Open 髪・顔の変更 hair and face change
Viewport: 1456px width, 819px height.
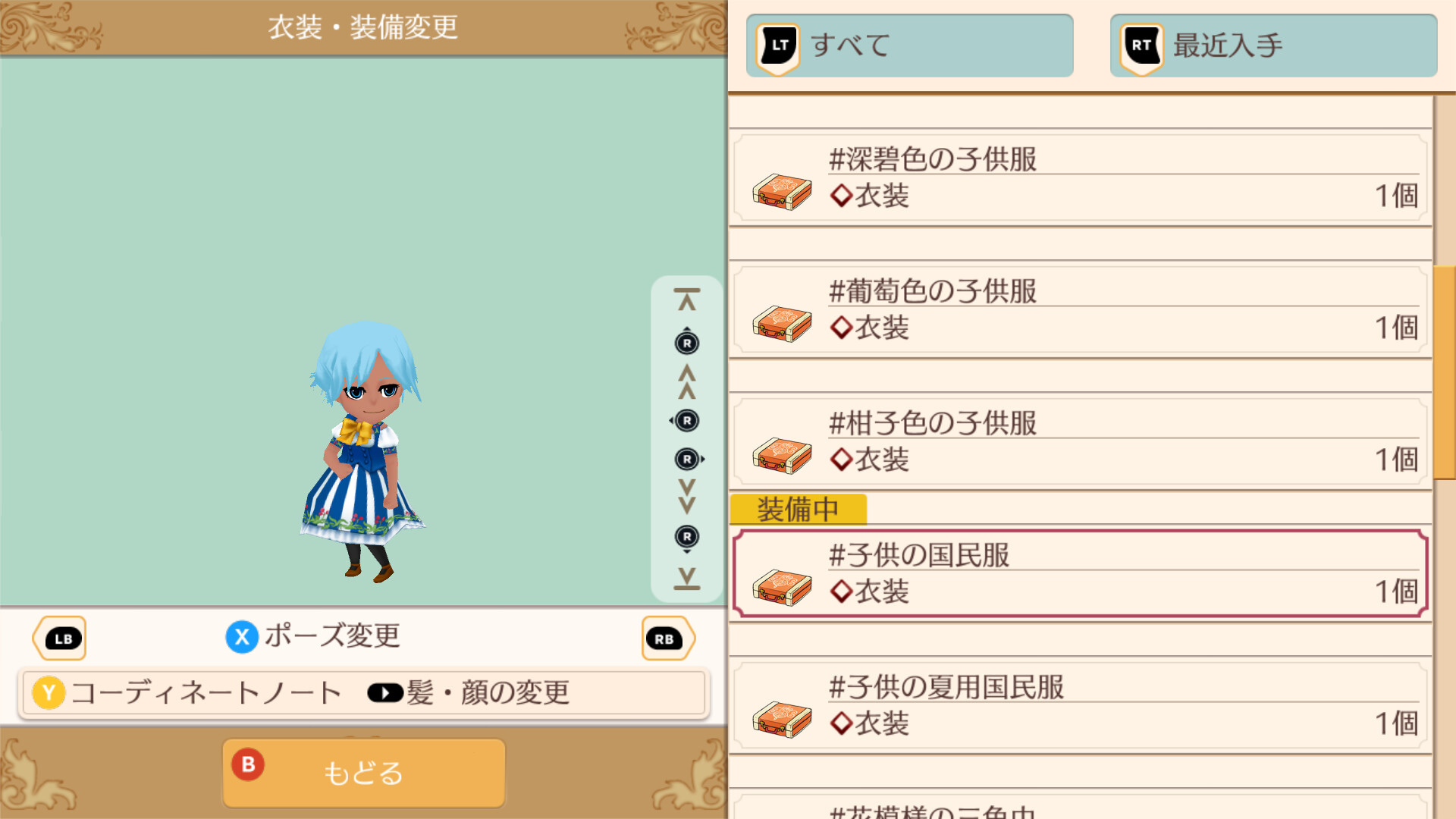[x=469, y=692]
